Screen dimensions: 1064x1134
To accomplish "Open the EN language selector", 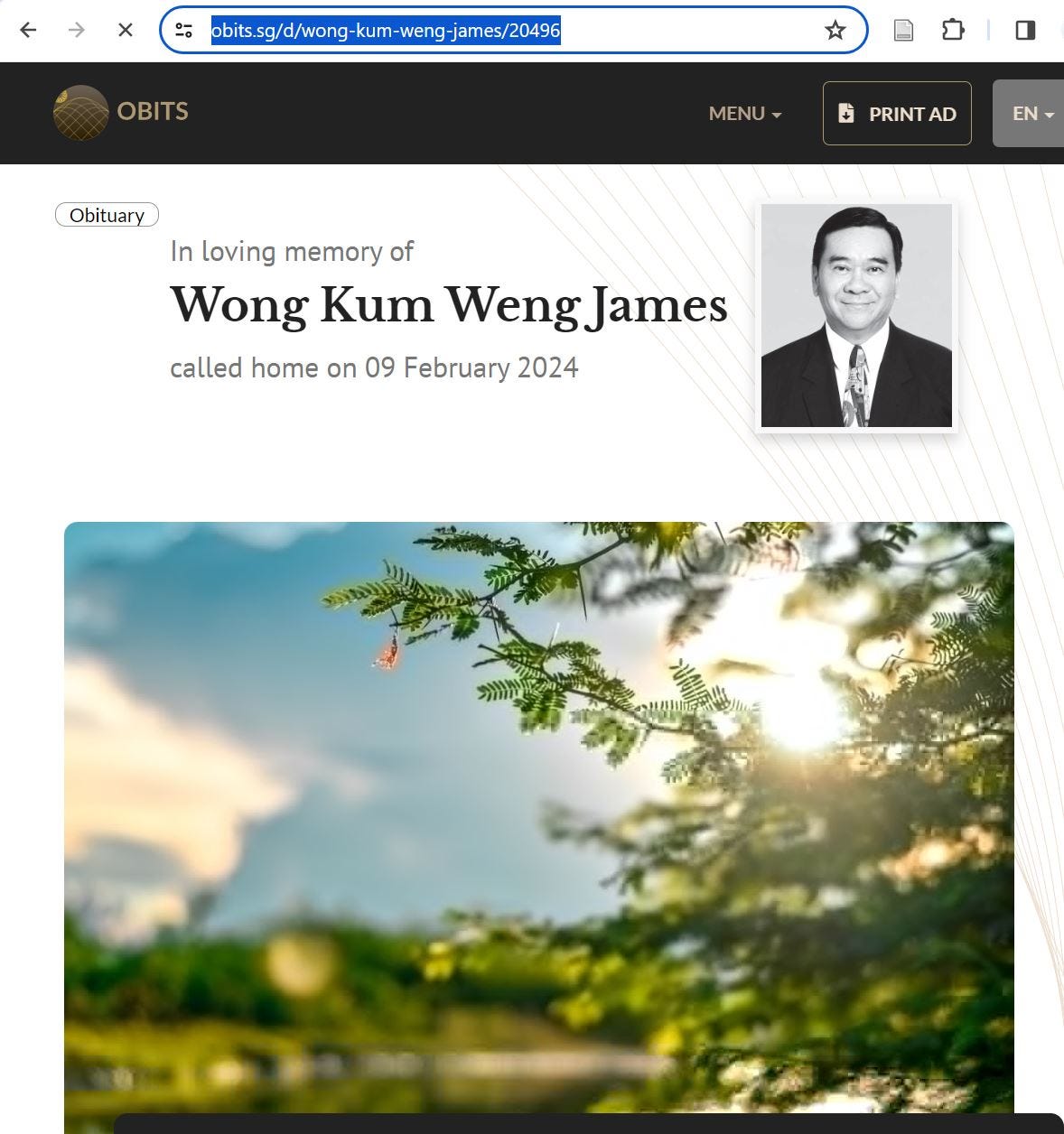I will 1031,114.
